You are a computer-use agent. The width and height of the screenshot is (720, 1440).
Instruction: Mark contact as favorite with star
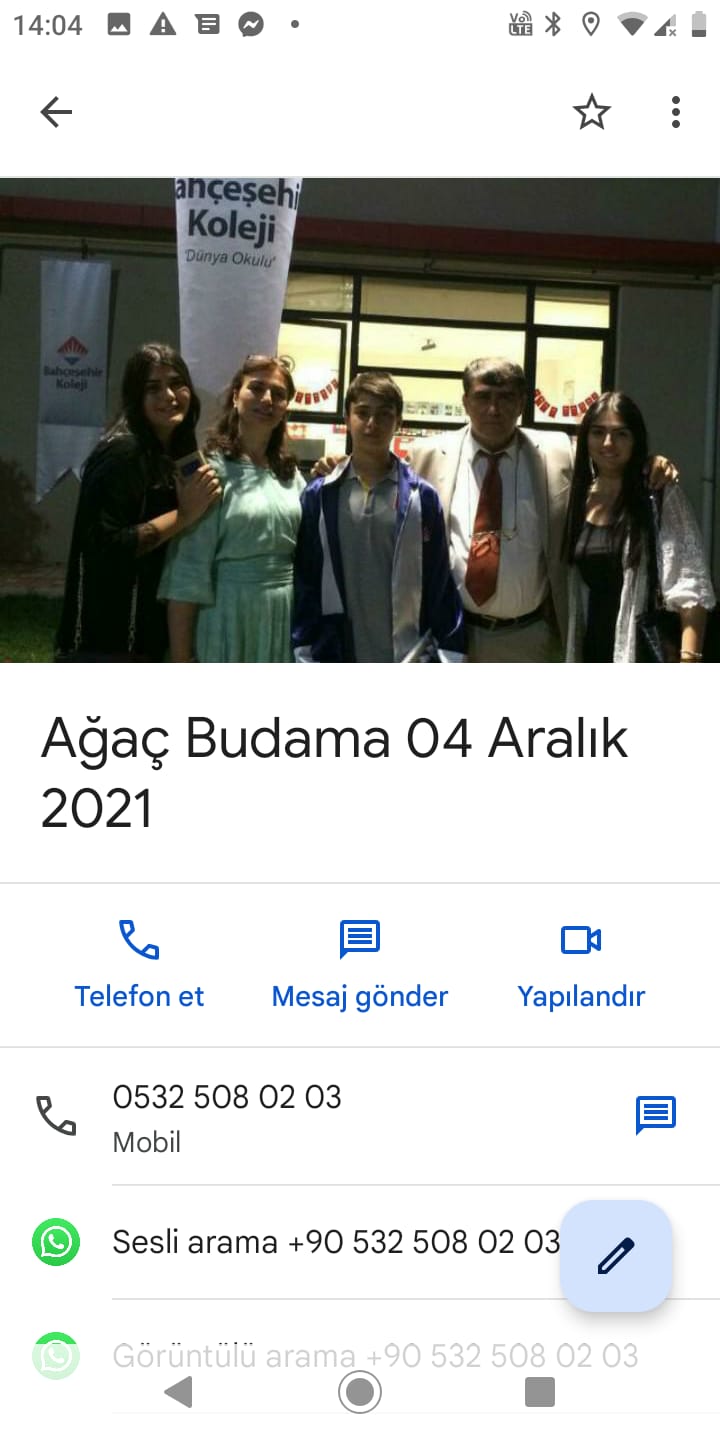pos(591,112)
